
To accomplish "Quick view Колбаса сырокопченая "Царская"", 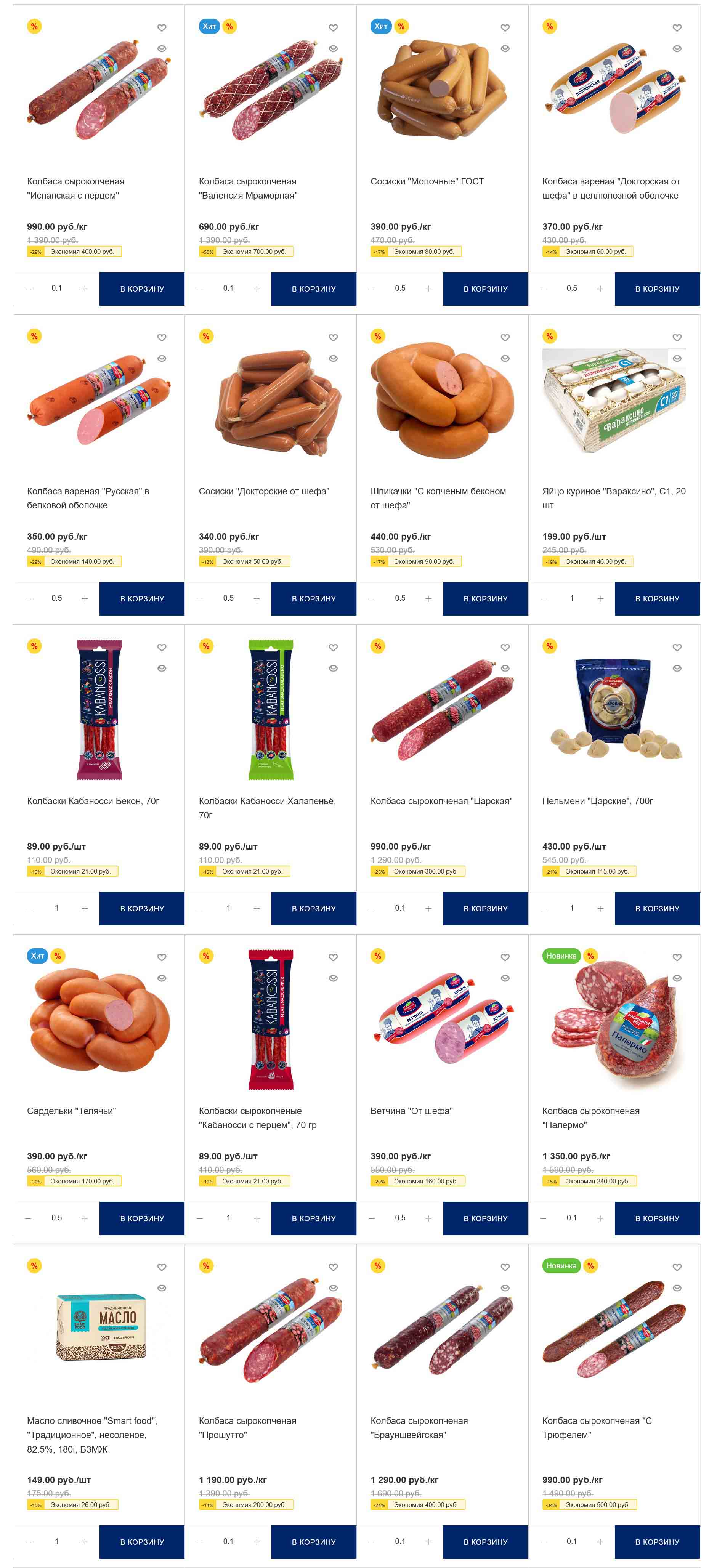I will point(505,669).
